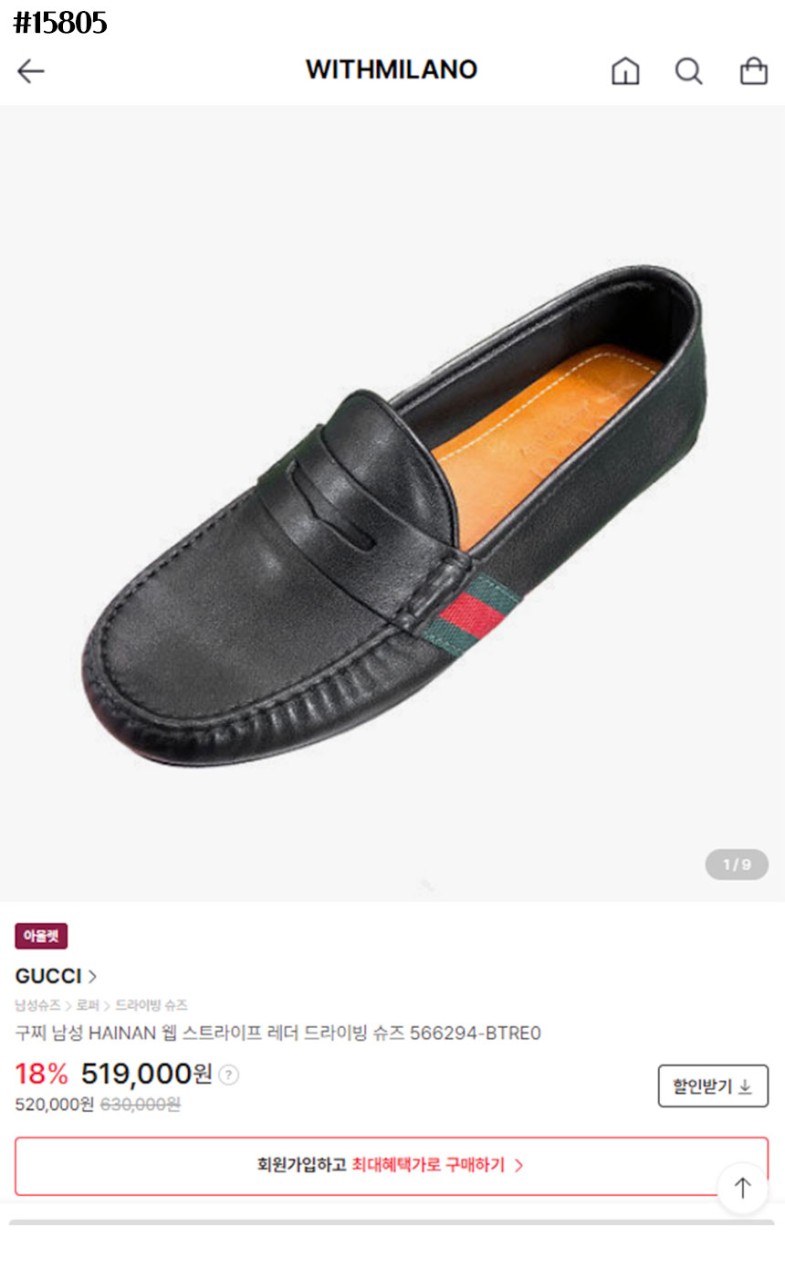This screenshot has height=1280, width=785.
Task: Open the 로퍼 breadcrumb category
Action: pyautogui.click(x=88, y=1005)
